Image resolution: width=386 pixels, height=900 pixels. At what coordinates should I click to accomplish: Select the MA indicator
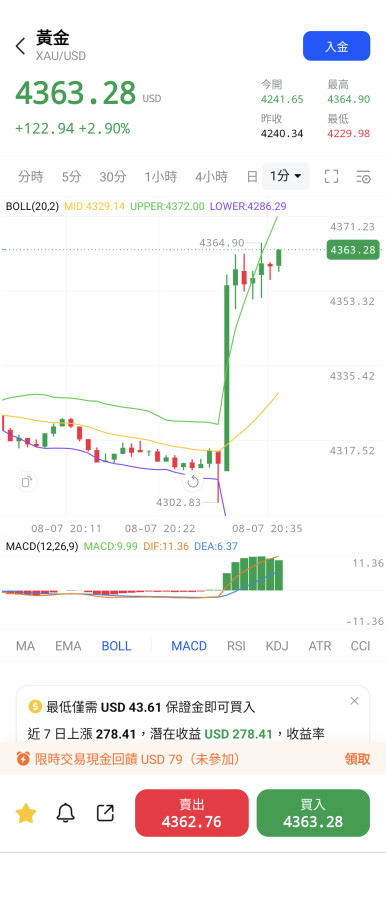point(25,646)
